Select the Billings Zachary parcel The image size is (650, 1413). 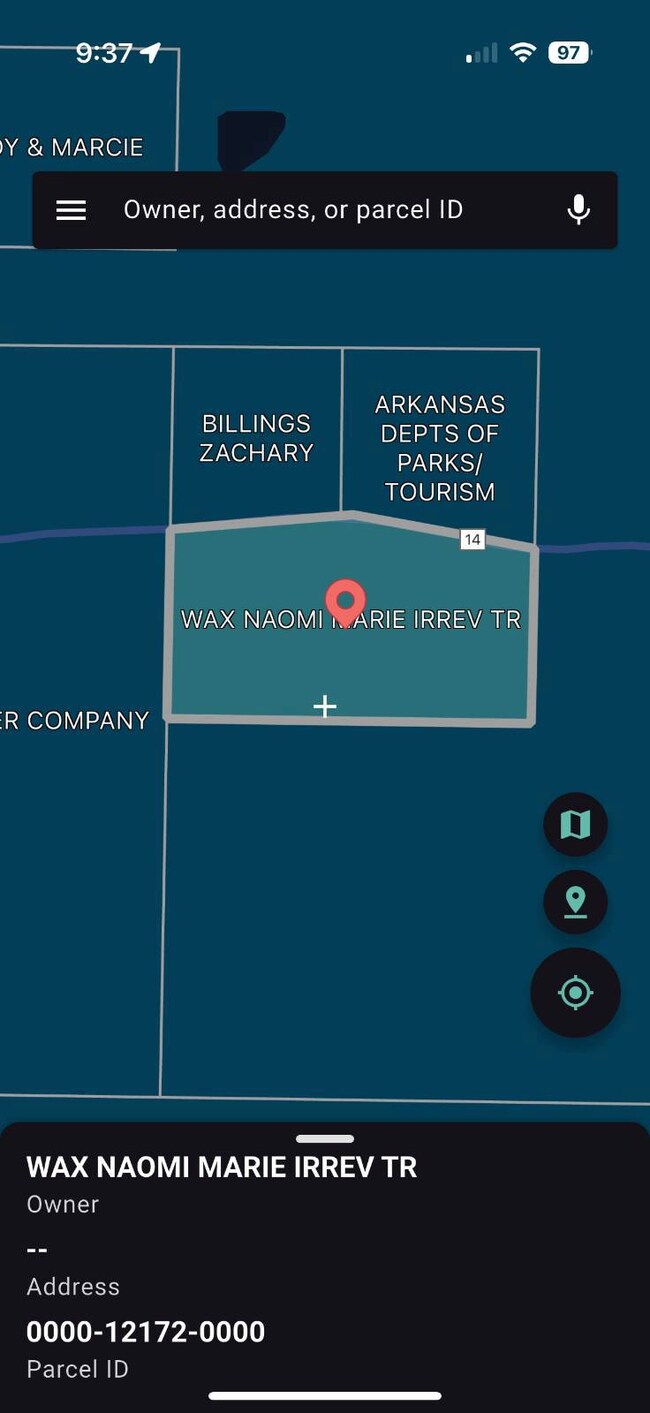pos(256,438)
